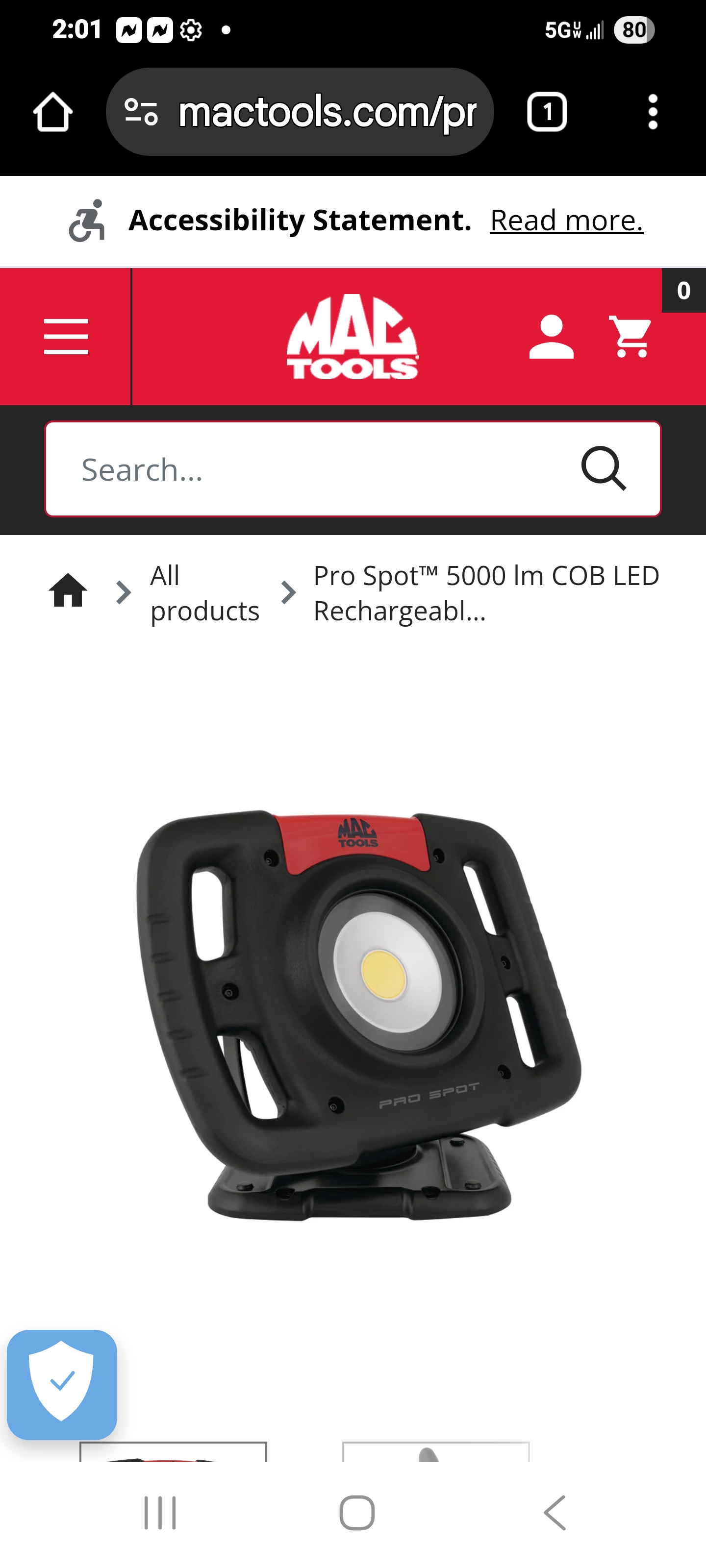Image resolution: width=706 pixels, height=1568 pixels.
Task: Tap the mactools.com address bar
Action: [327, 112]
